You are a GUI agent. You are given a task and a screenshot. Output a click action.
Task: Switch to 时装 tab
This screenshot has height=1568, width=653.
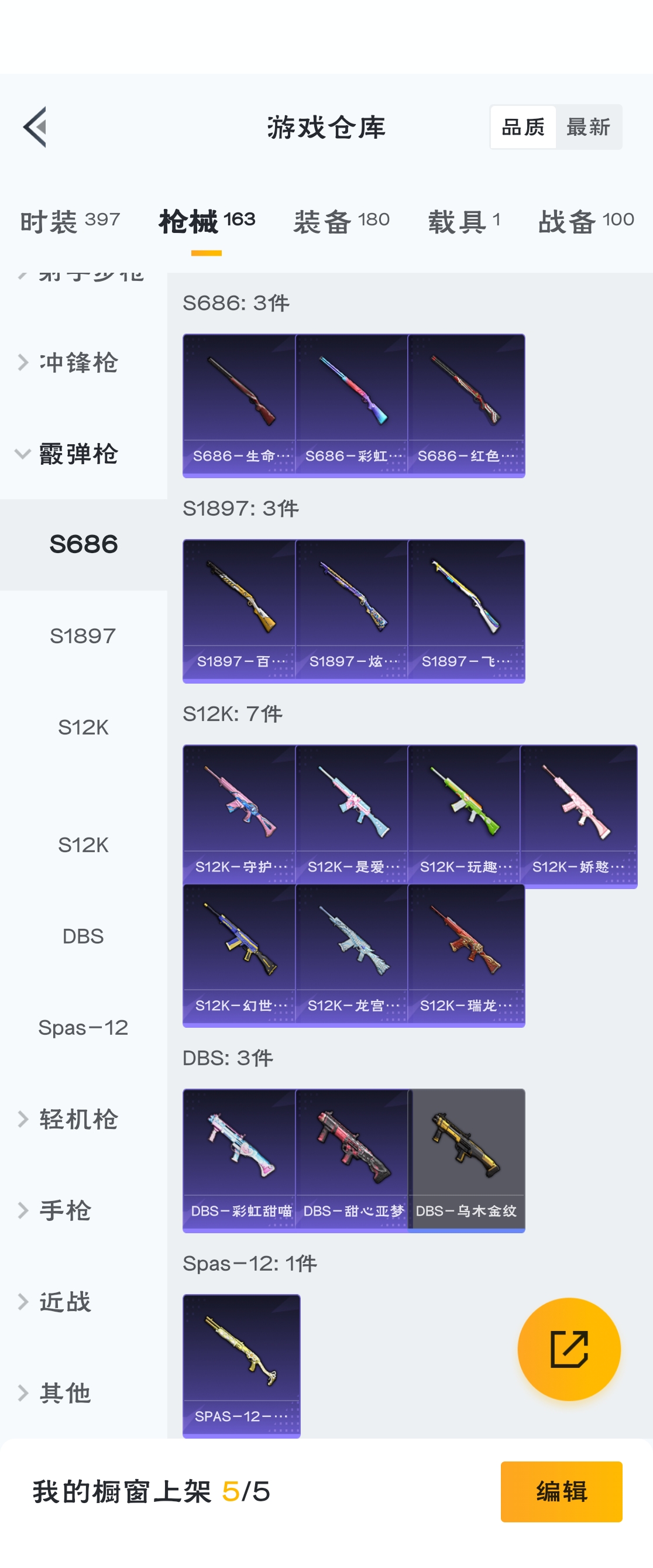(x=70, y=220)
